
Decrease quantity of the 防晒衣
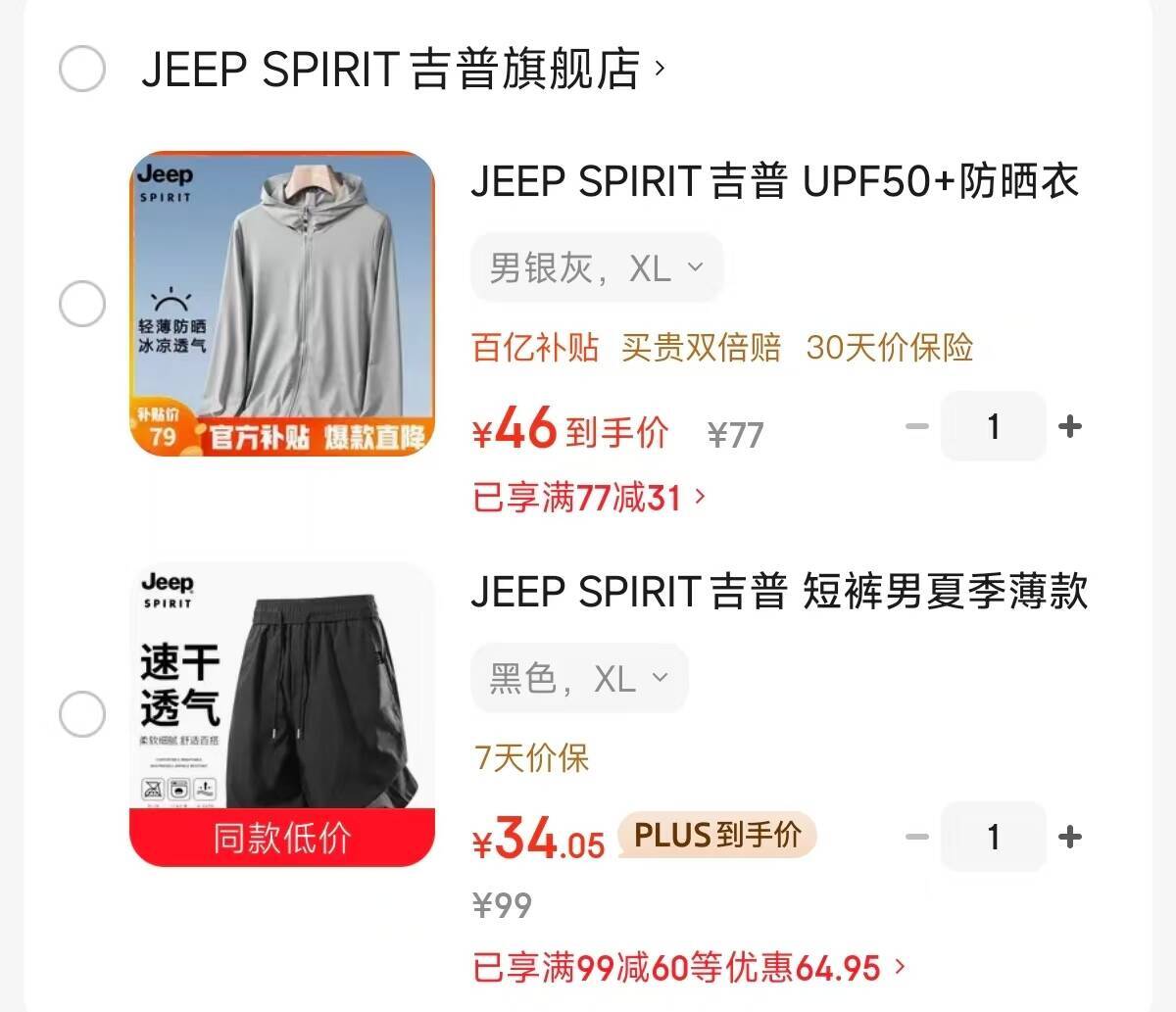pos(917,426)
